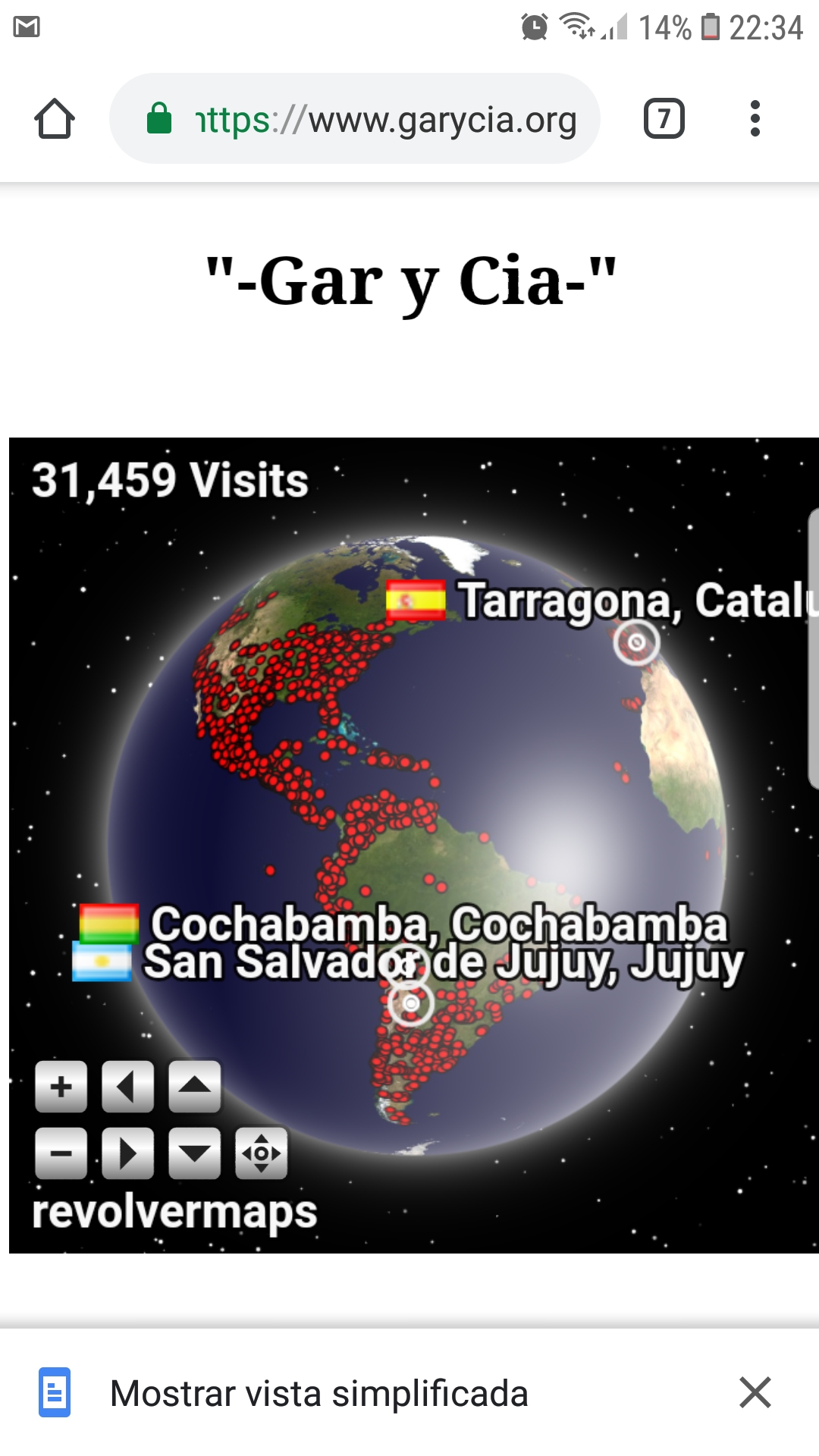Viewport: 819px width, 1456px height.
Task: Open Chrome's three-dot overflow menu
Action: 754,119
